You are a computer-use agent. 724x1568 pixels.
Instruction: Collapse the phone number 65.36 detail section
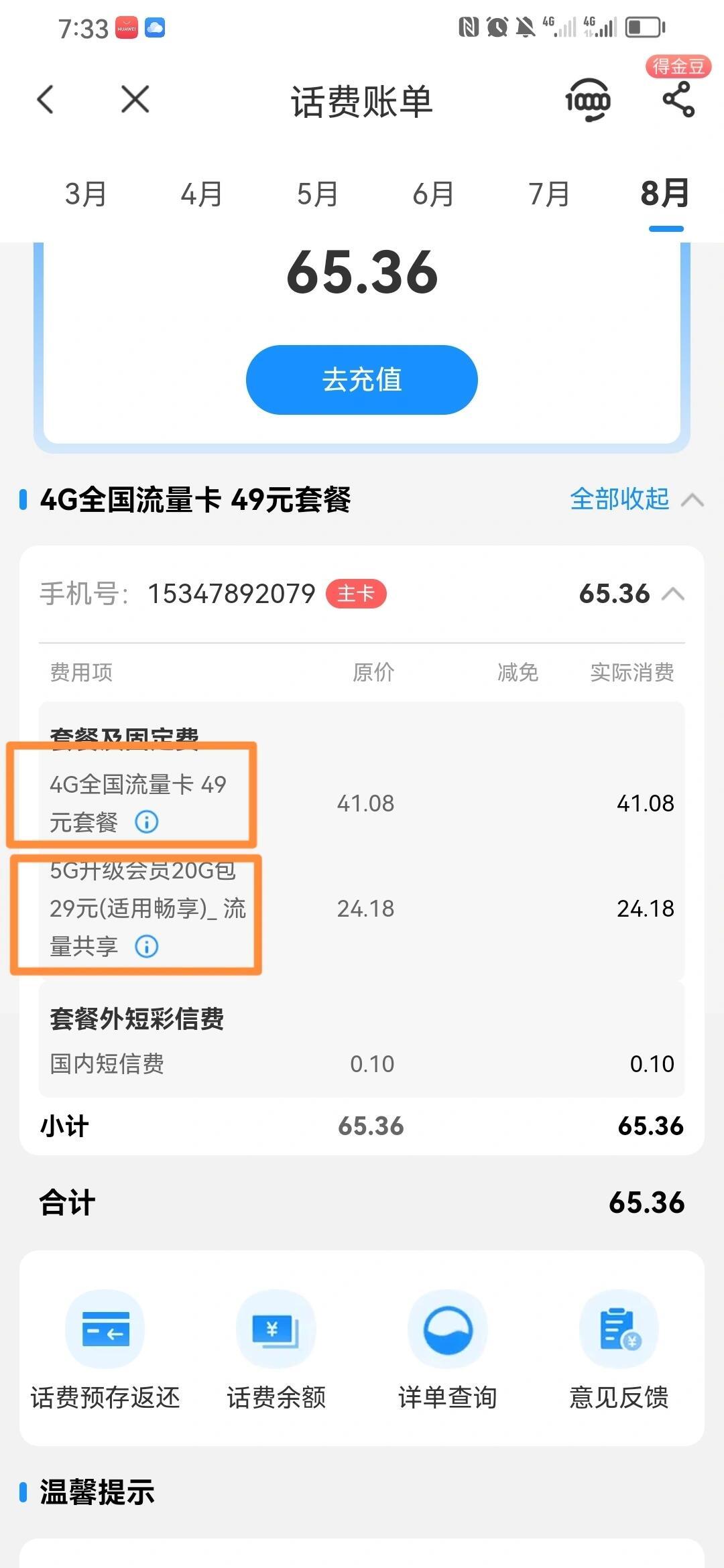pyautogui.click(x=674, y=594)
